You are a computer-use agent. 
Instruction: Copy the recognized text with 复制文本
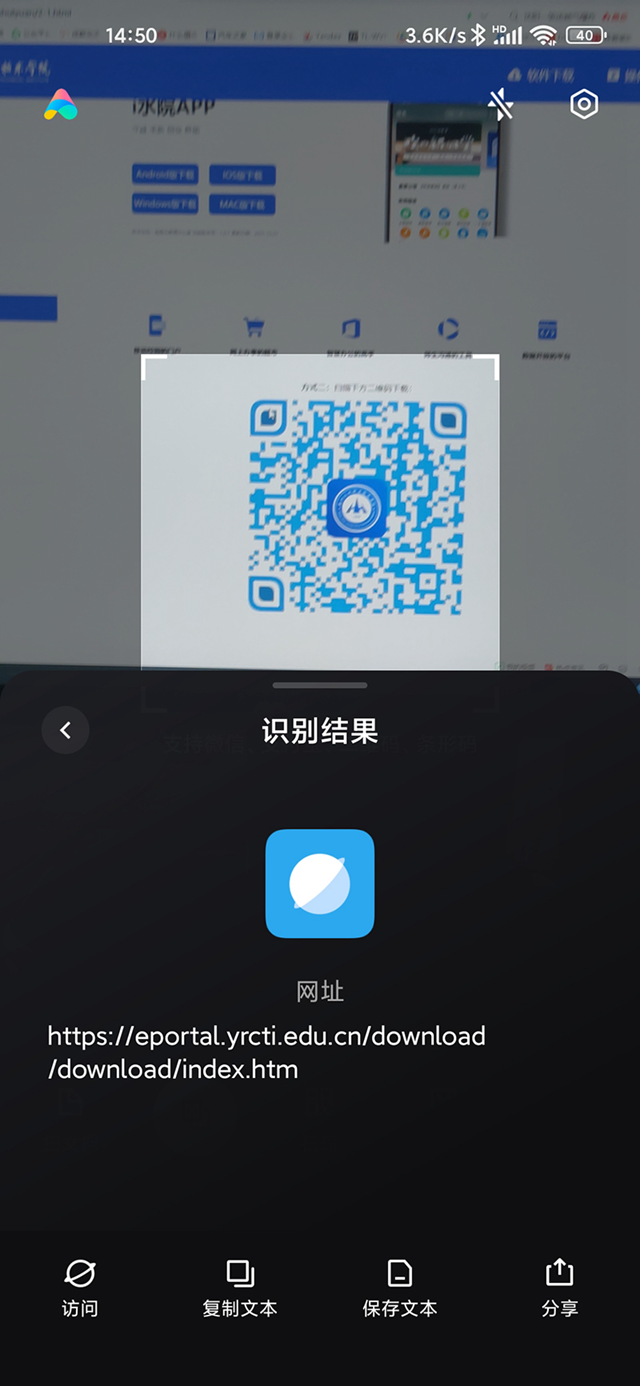coord(240,1287)
